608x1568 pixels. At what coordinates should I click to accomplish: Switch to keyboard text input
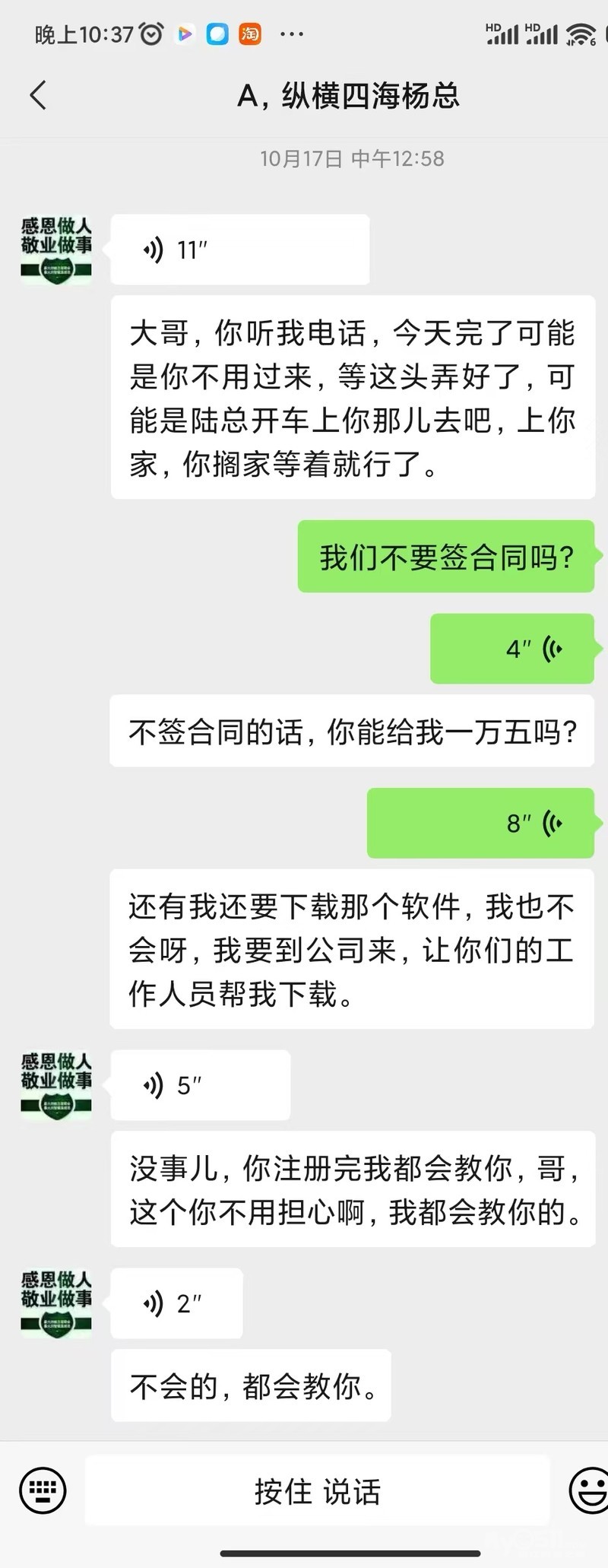coord(43,1490)
